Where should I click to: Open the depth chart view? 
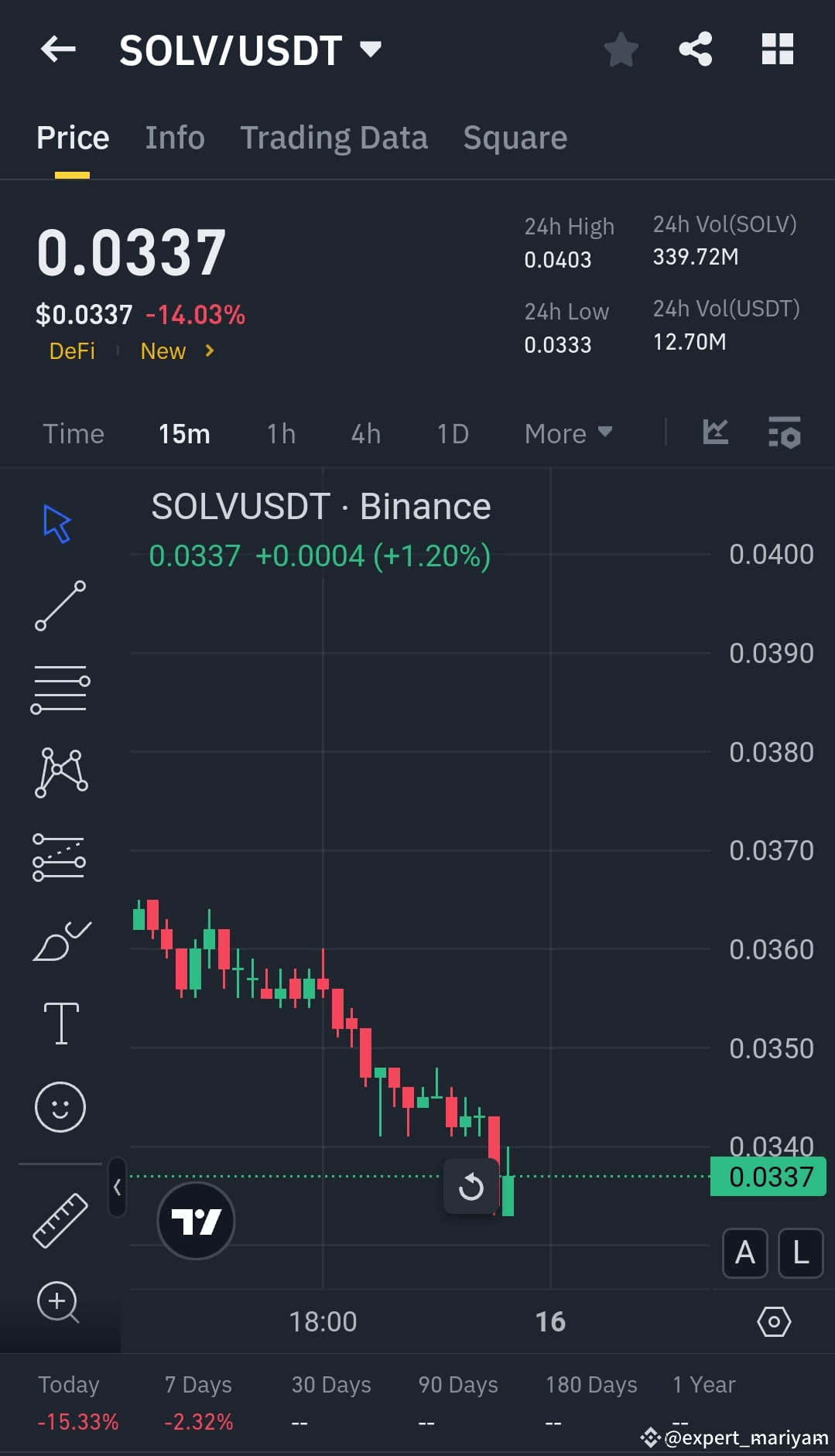click(x=714, y=433)
